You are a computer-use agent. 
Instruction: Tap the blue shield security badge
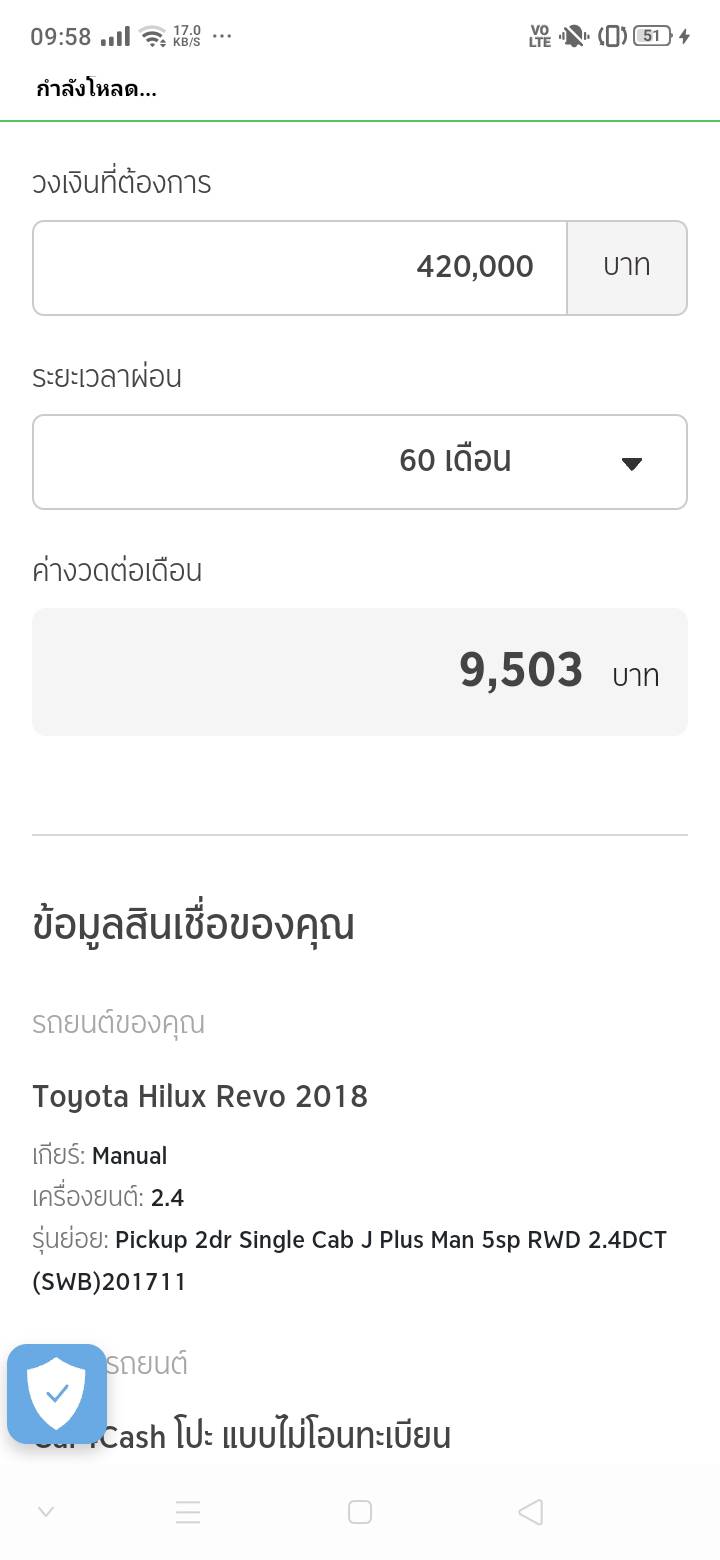pos(57,1394)
